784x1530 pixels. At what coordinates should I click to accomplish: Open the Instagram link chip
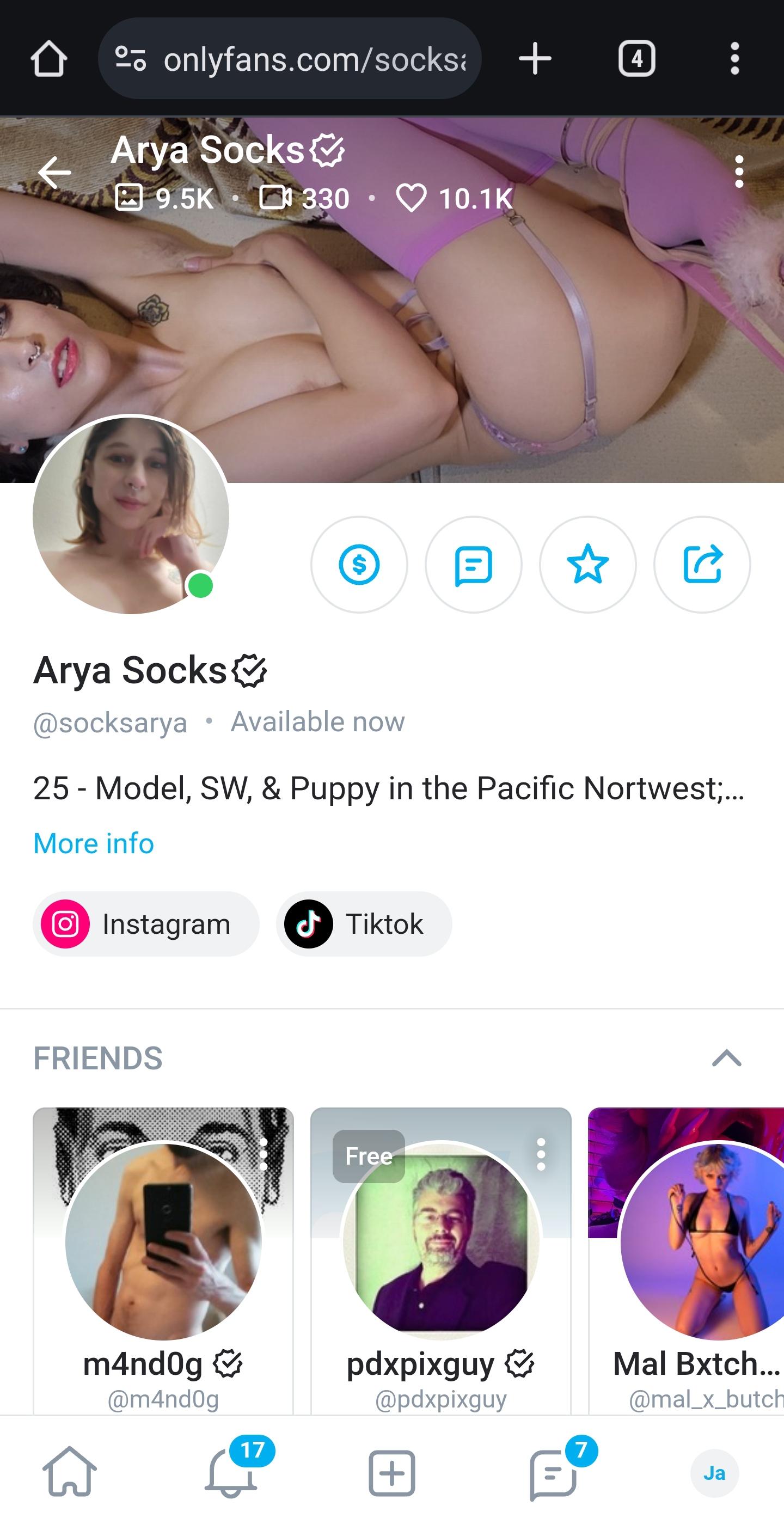pos(146,923)
